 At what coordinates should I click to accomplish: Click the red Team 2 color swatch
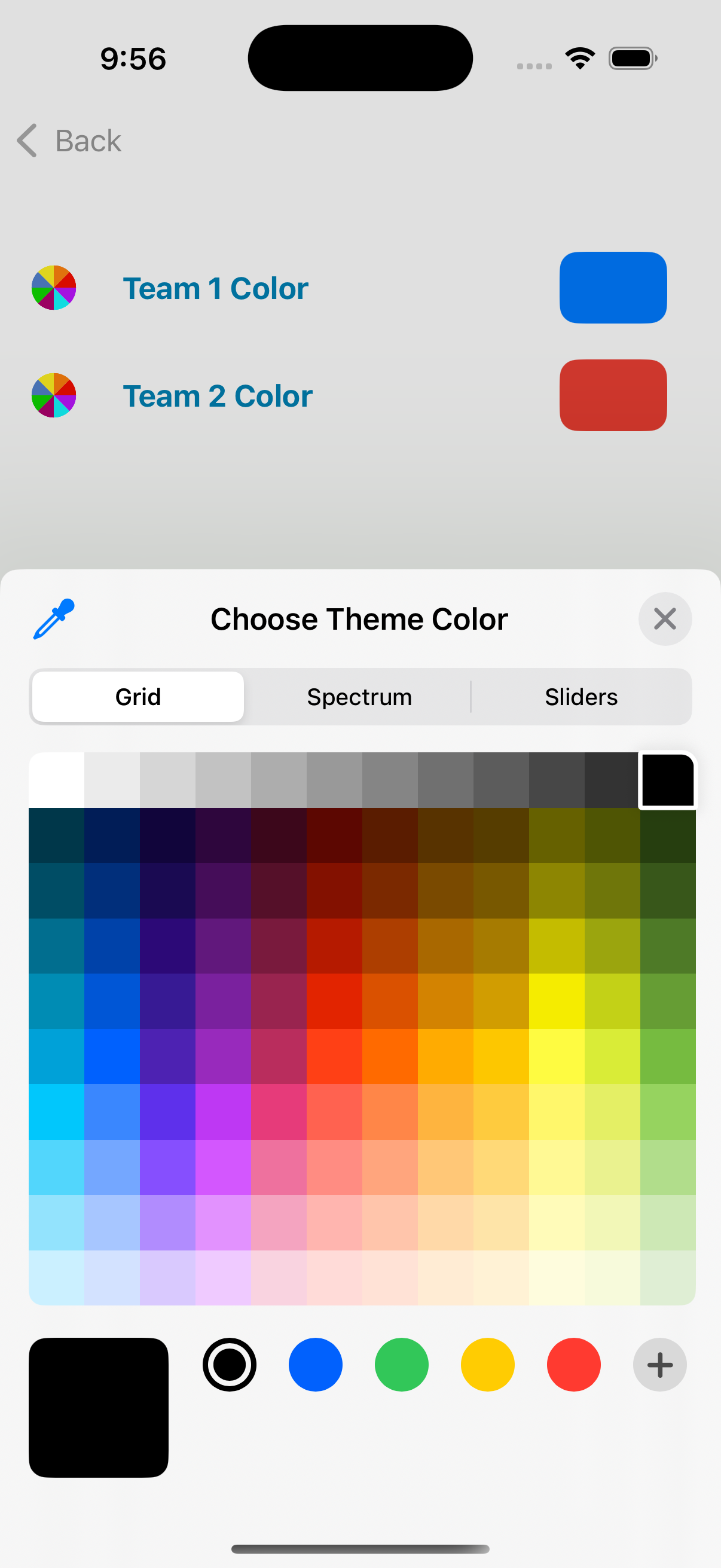pyautogui.click(x=613, y=396)
